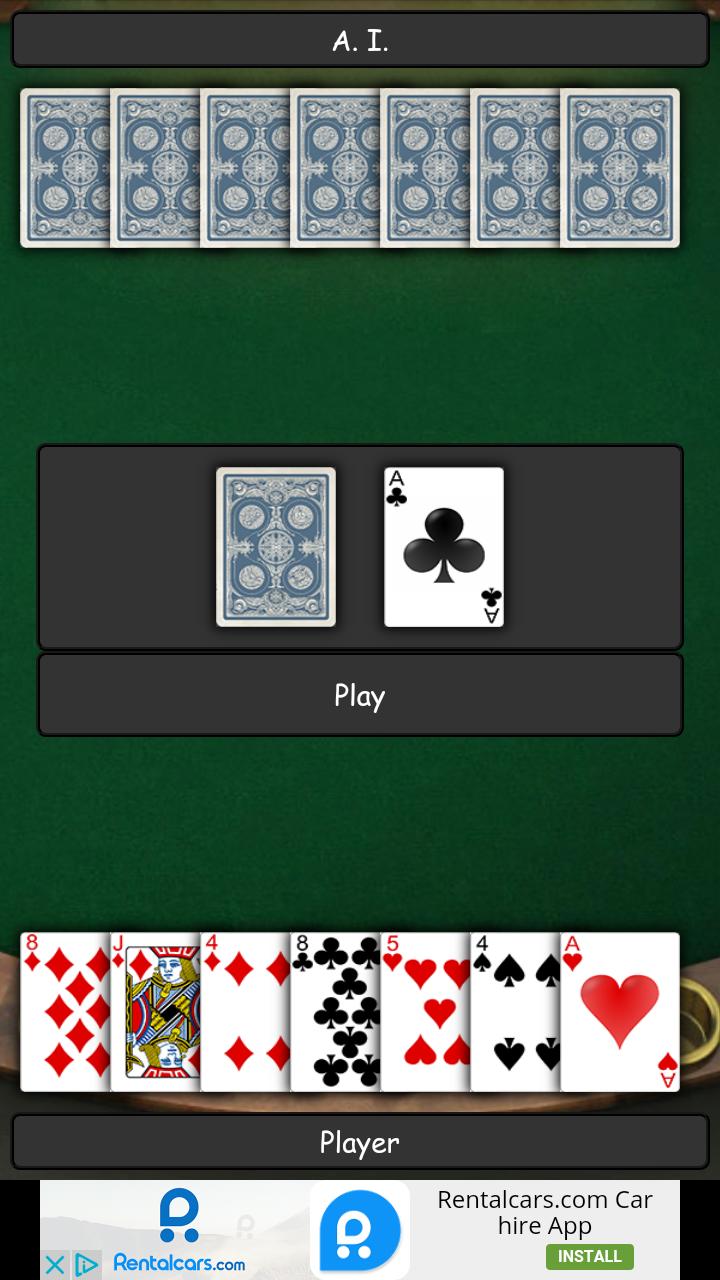720x1280 pixels.
Task: Select the 5 of hearts card
Action: [x=425, y=1012]
